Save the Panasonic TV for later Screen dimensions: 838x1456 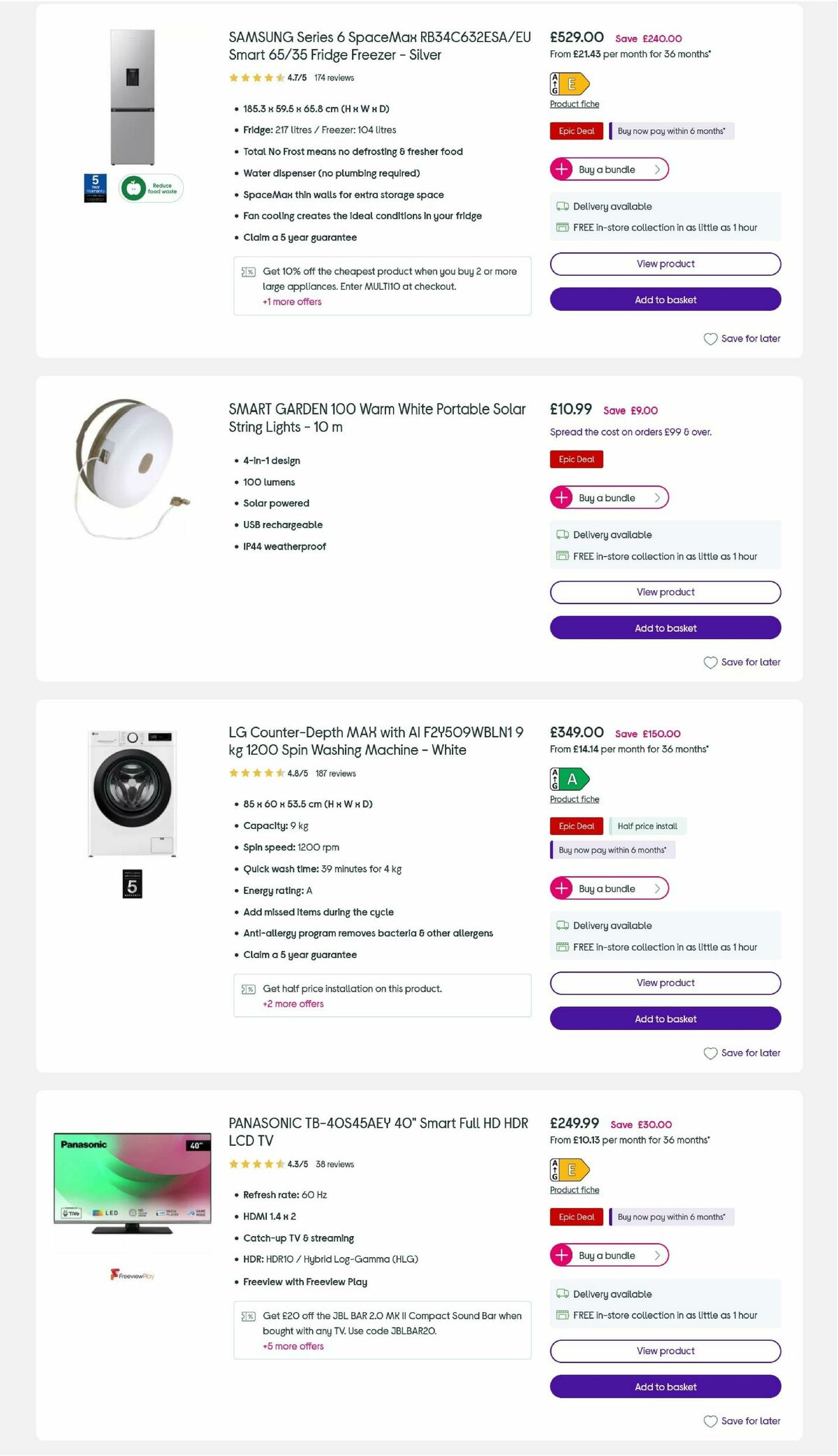click(x=742, y=1421)
